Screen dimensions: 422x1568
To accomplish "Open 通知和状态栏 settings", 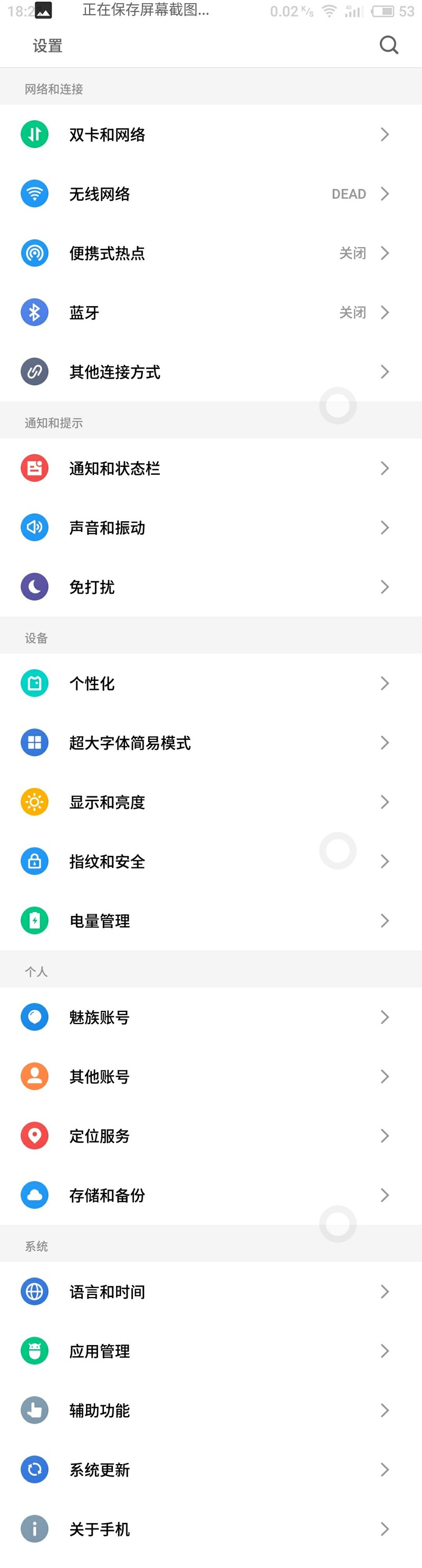I will tap(114, 468).
